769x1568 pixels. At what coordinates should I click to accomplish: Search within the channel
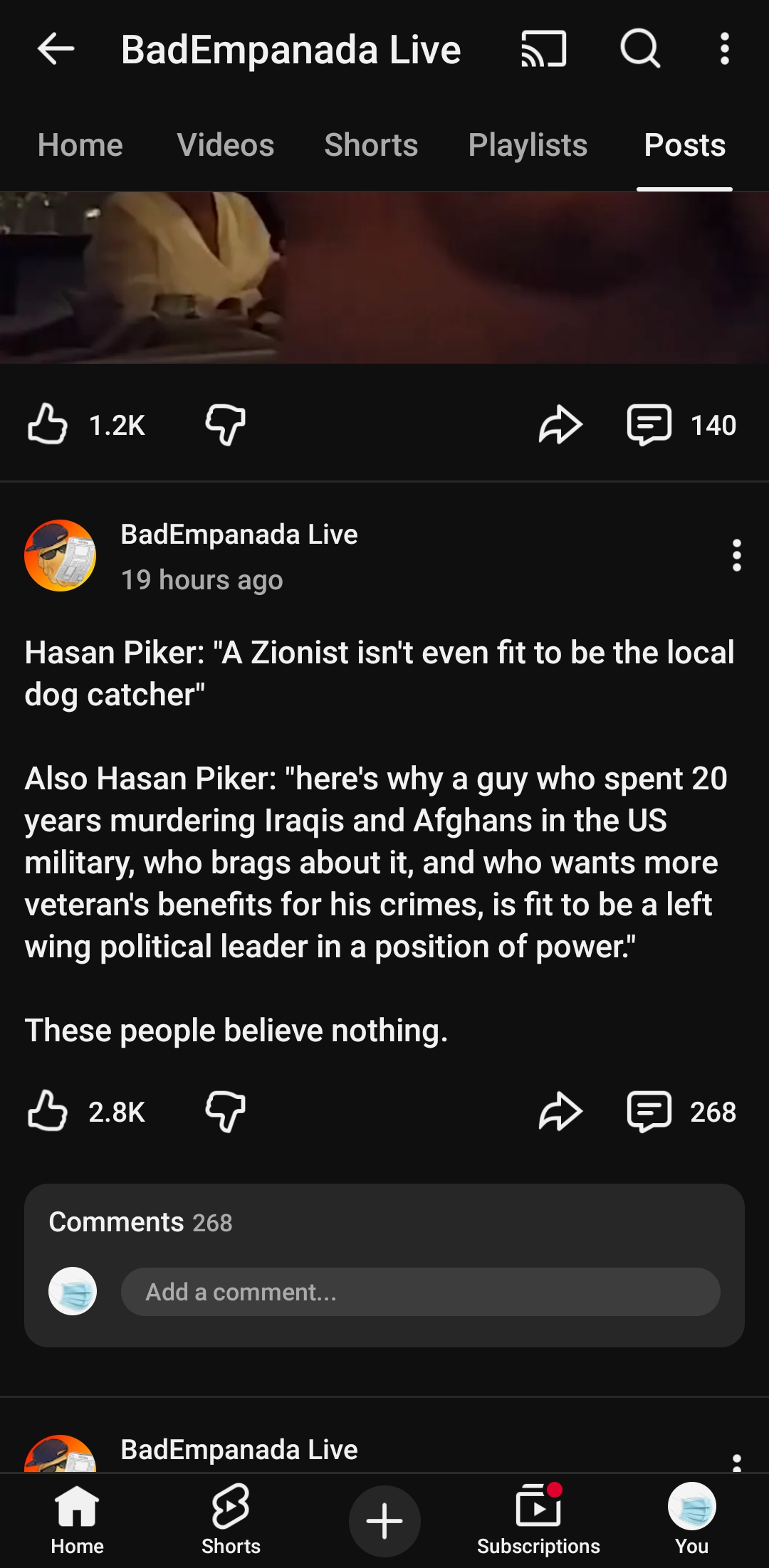(640, 49)
